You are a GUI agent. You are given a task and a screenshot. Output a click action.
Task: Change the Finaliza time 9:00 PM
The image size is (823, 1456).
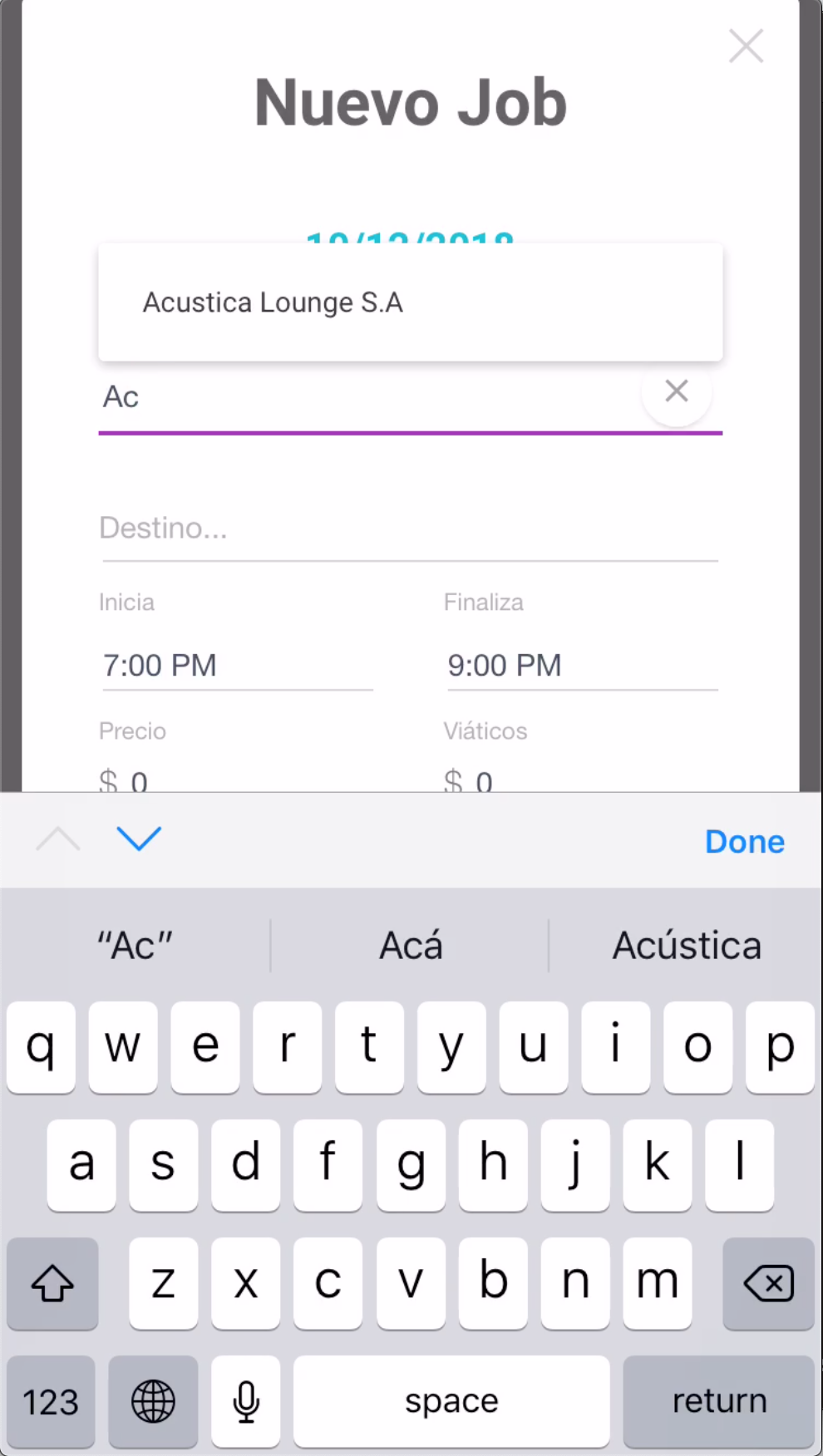[582, 666]
